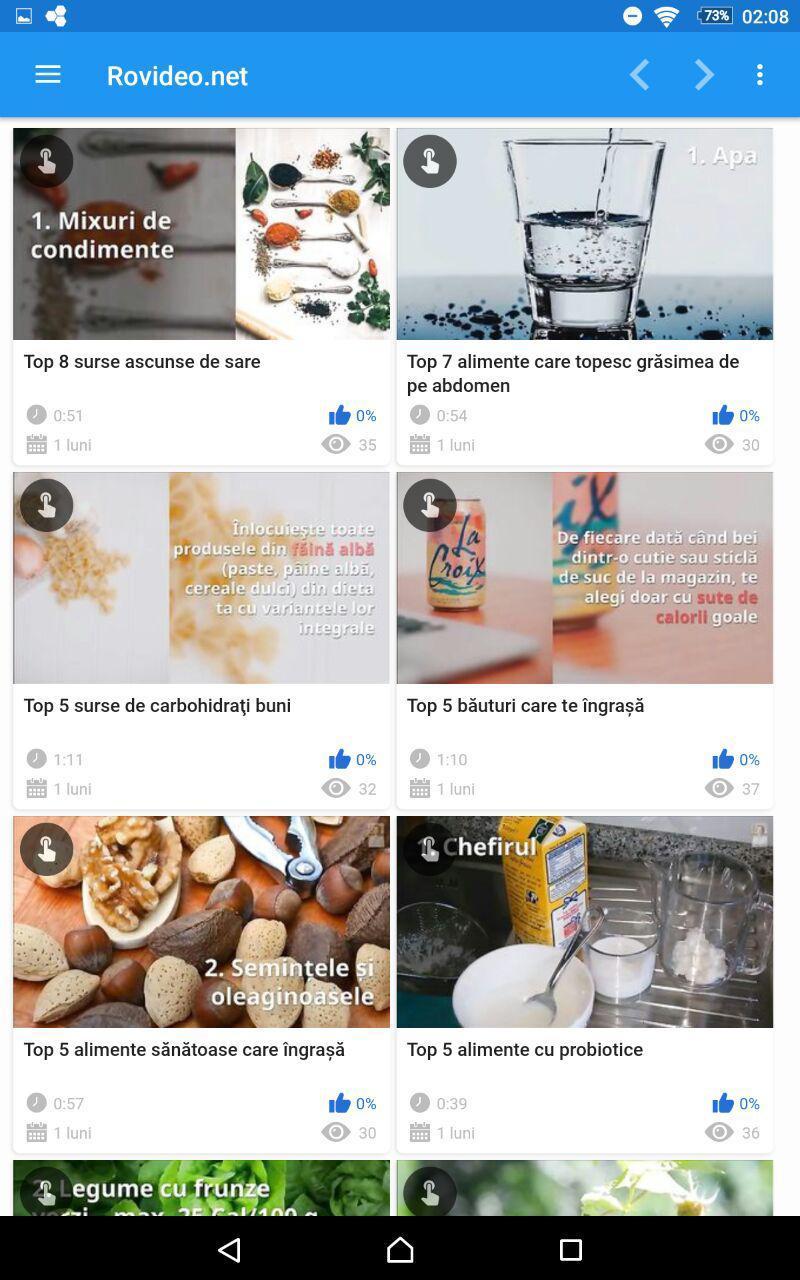Screen dimensions: 800x1280
Task: Tap touch icon on Mixuri de condimente thumbnail
Action: [46, 161]
